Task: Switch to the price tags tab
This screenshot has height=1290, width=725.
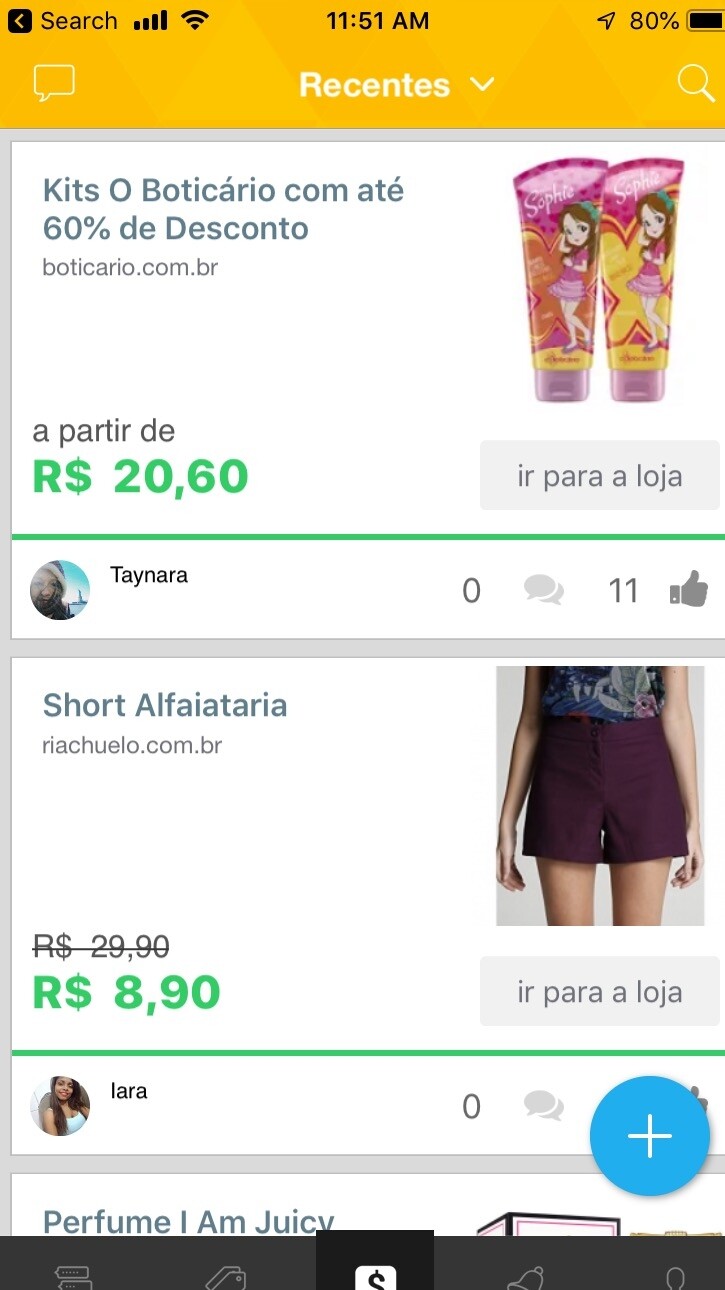Action: pos(225,1276)
